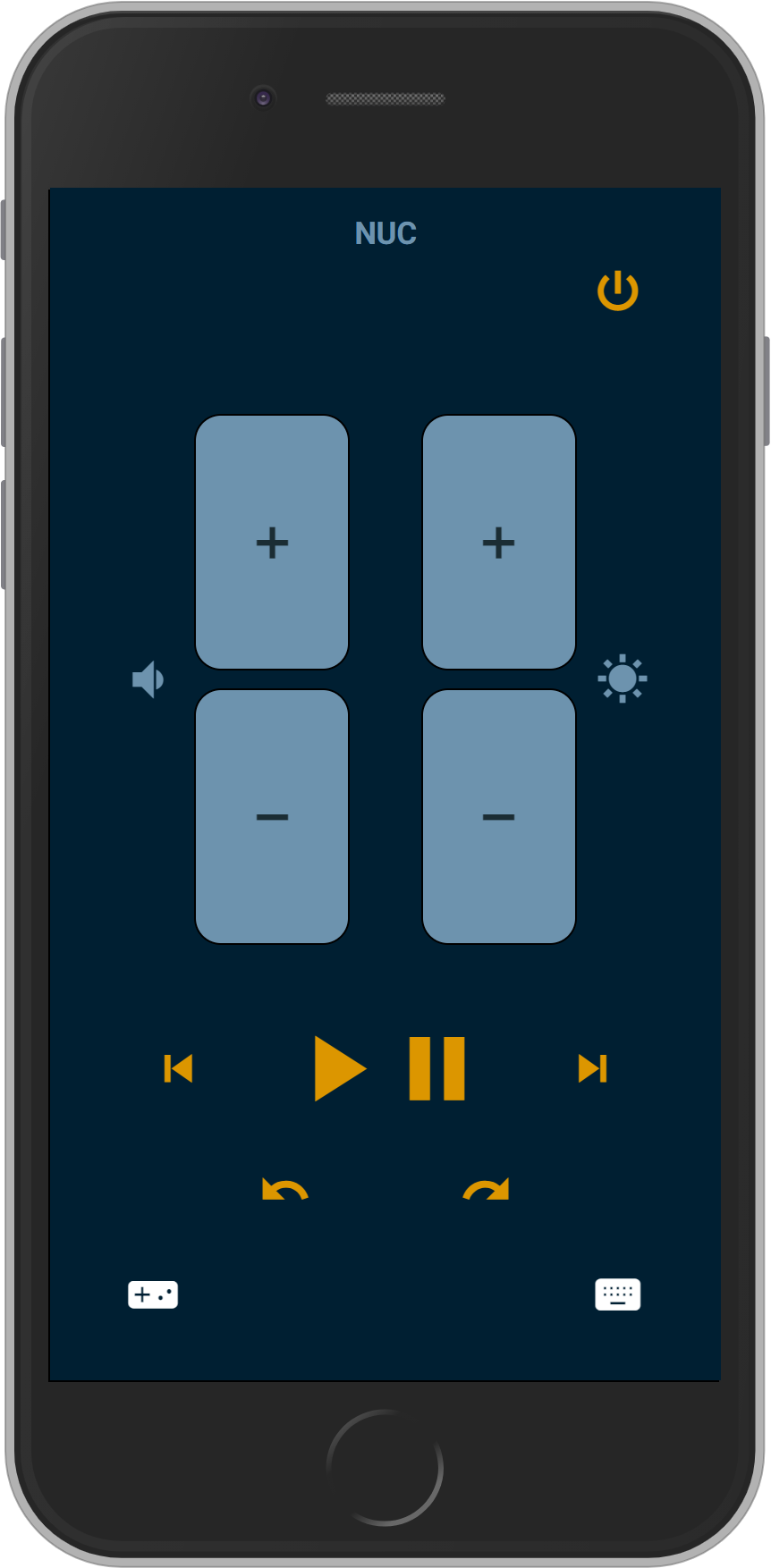
Task: Tap the undo arrow
Action: (285, 1188)
